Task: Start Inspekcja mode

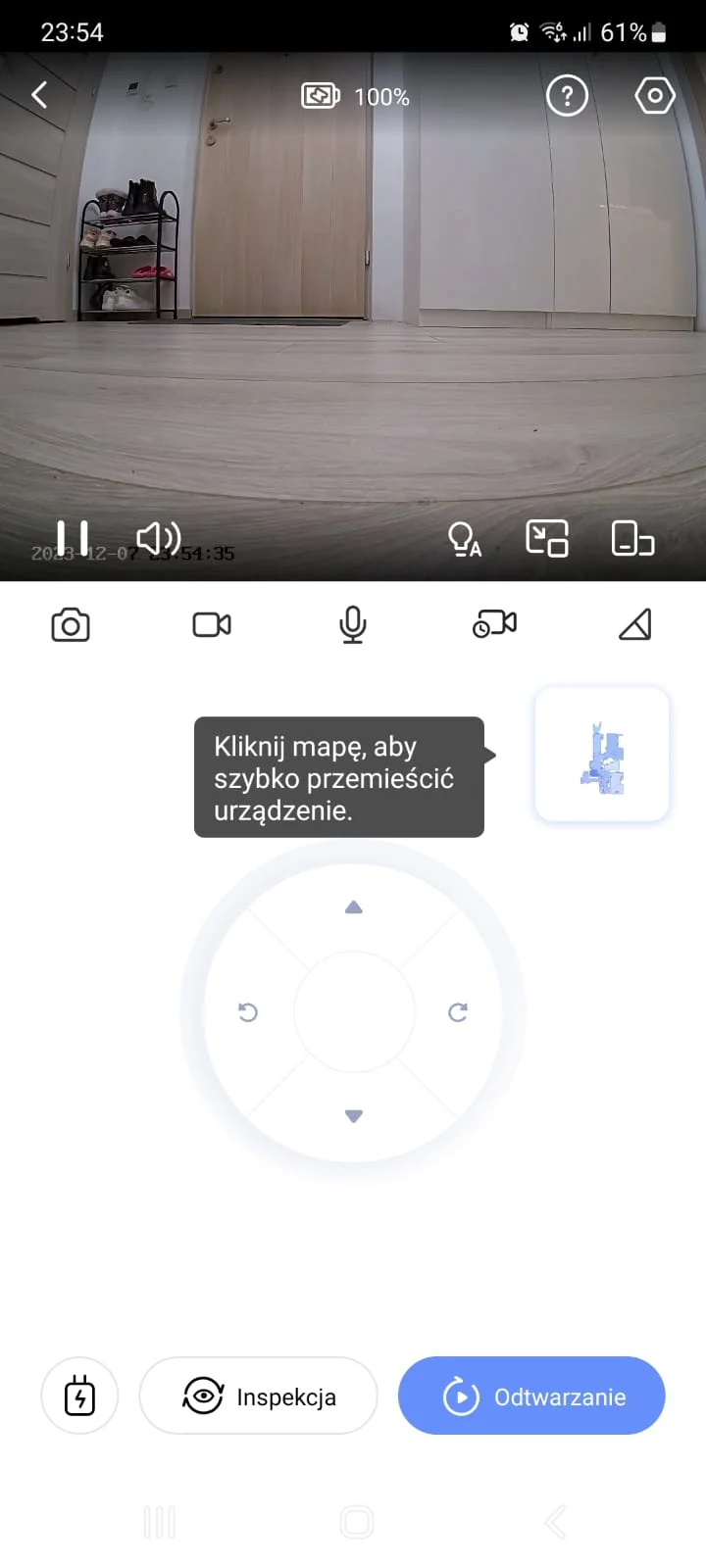Action: click(x=259, y=1396)
